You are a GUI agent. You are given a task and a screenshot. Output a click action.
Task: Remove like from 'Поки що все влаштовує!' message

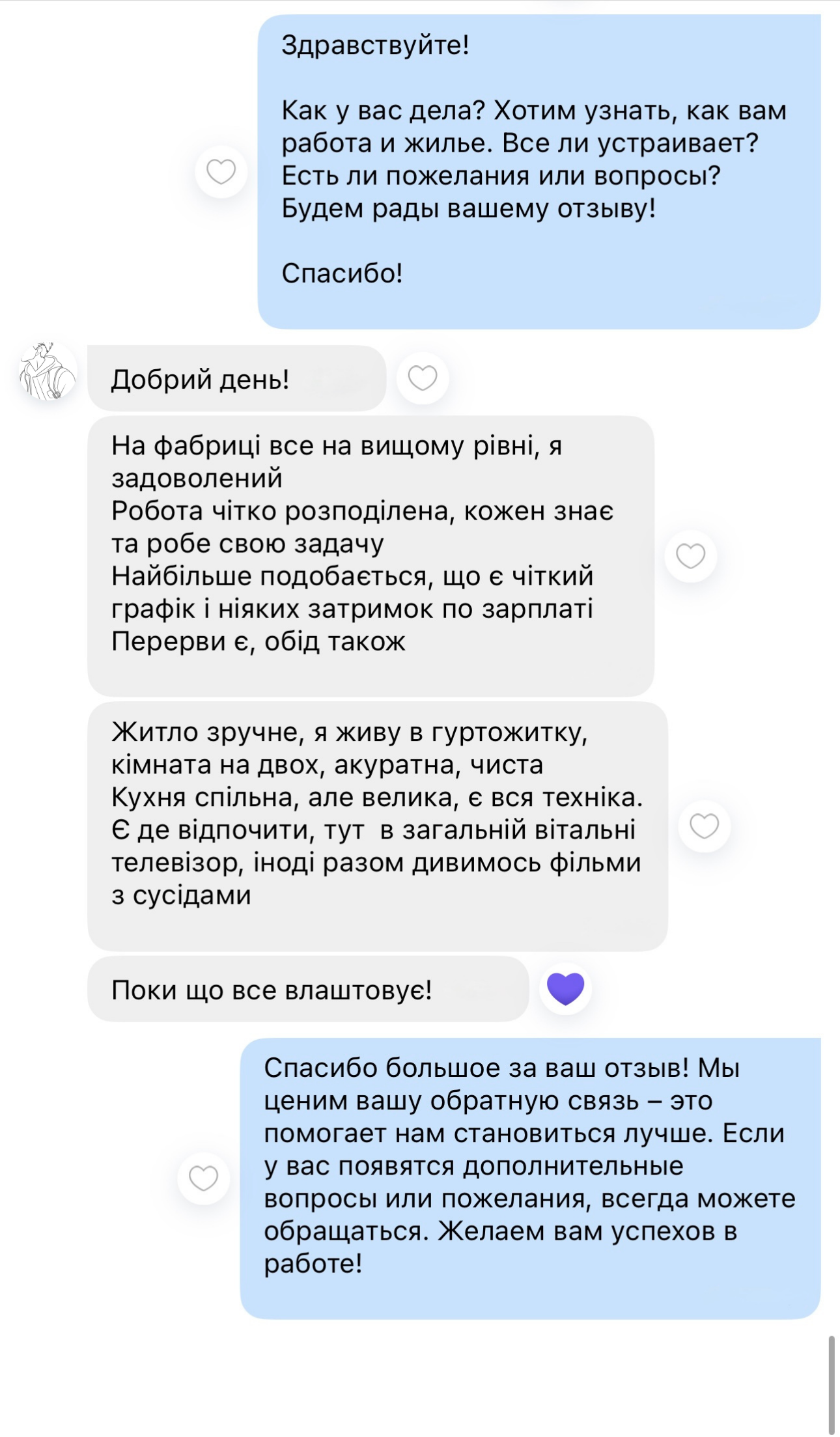coord(565,989)
